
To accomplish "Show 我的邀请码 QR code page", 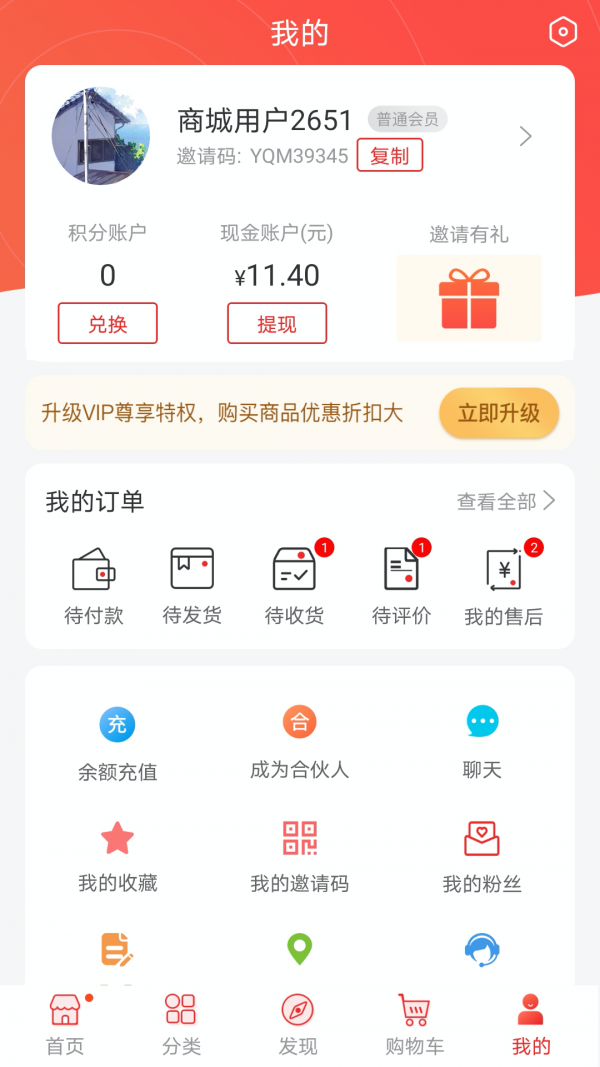I will point(299,856).
